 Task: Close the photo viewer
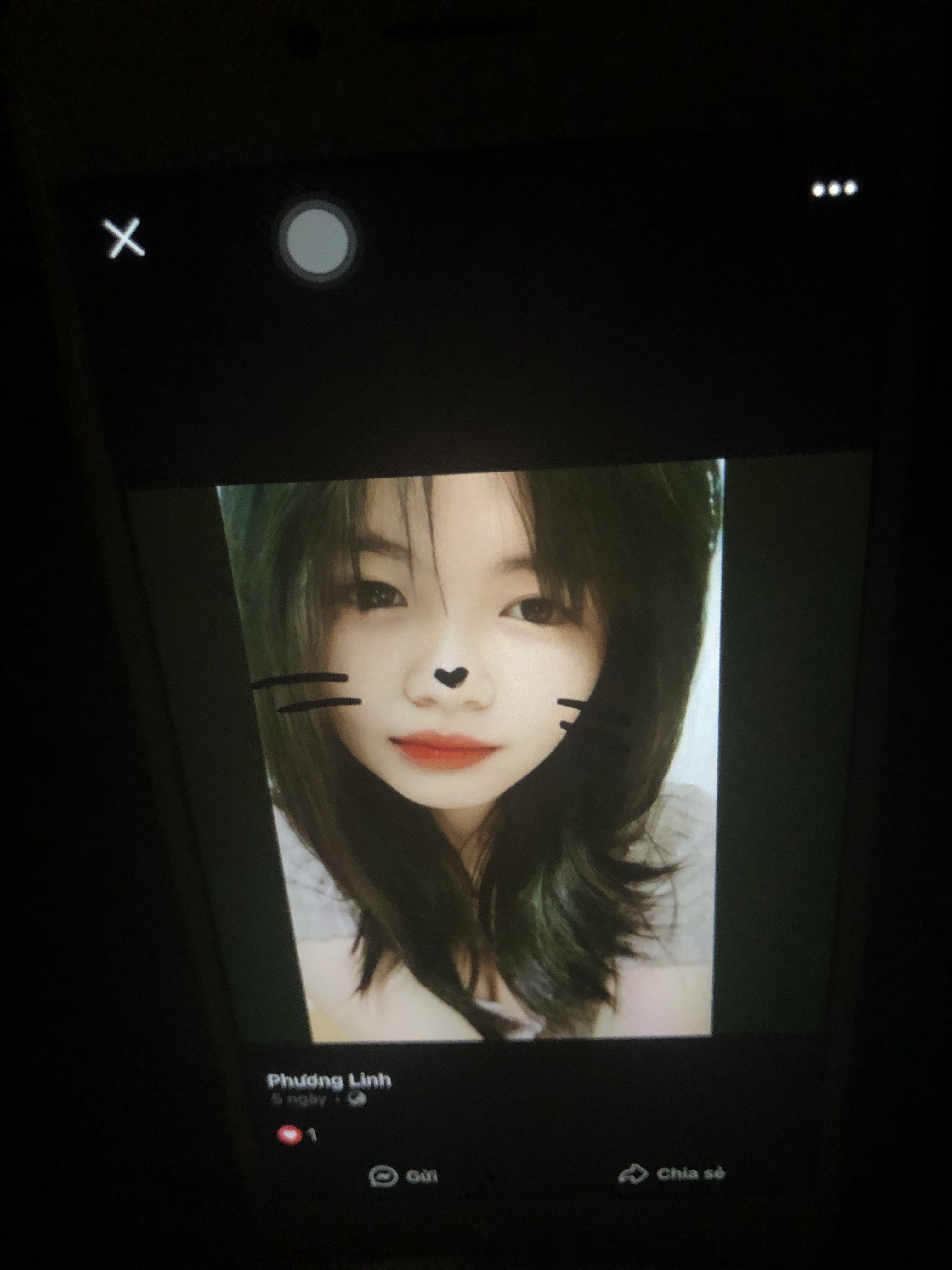tap(125, 238)
